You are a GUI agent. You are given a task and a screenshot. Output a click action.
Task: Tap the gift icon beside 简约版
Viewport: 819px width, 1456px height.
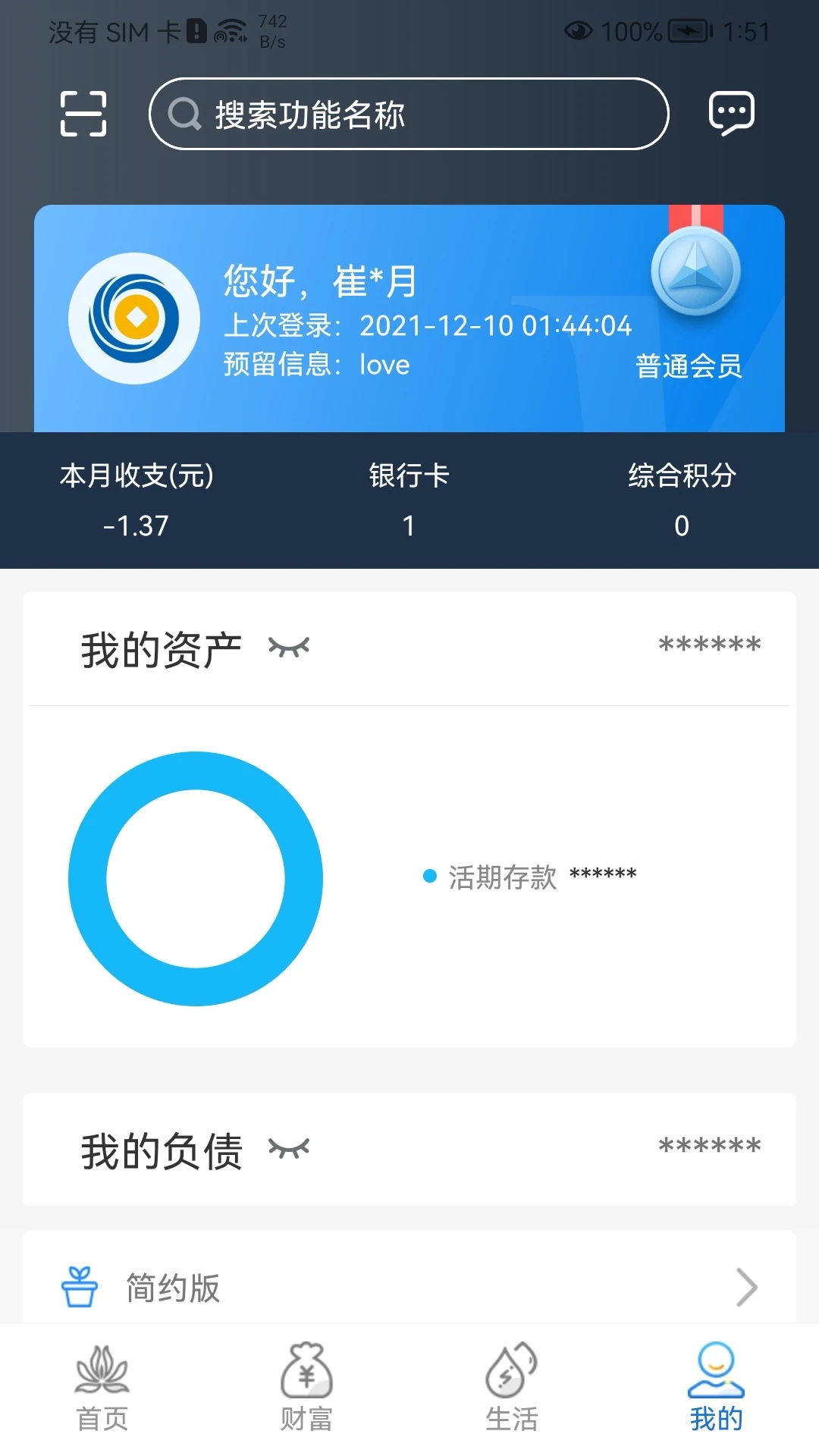point(79,1285)
